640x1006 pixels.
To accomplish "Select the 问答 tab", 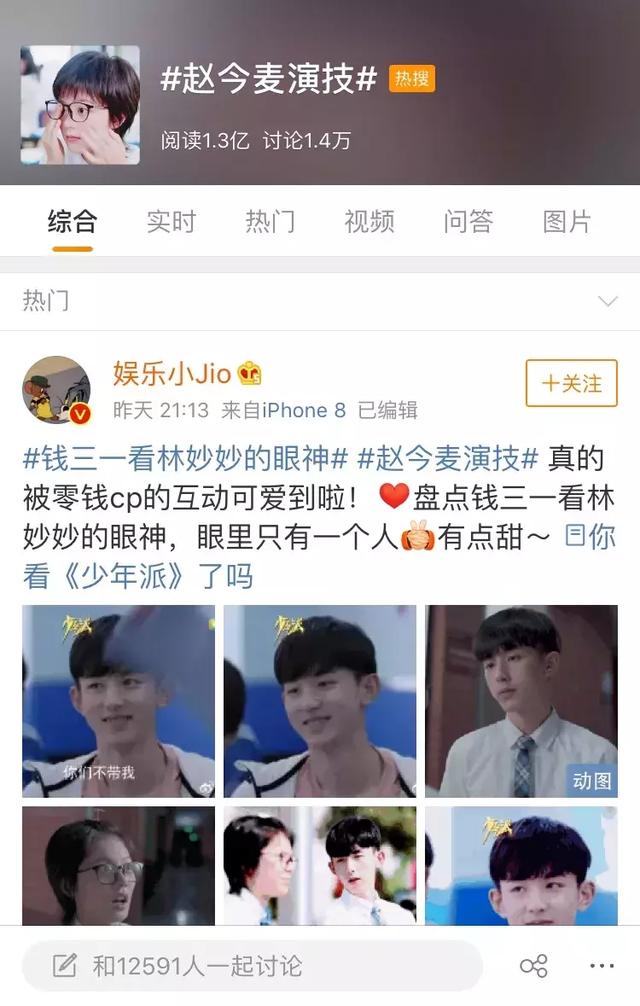I will 468,222.
